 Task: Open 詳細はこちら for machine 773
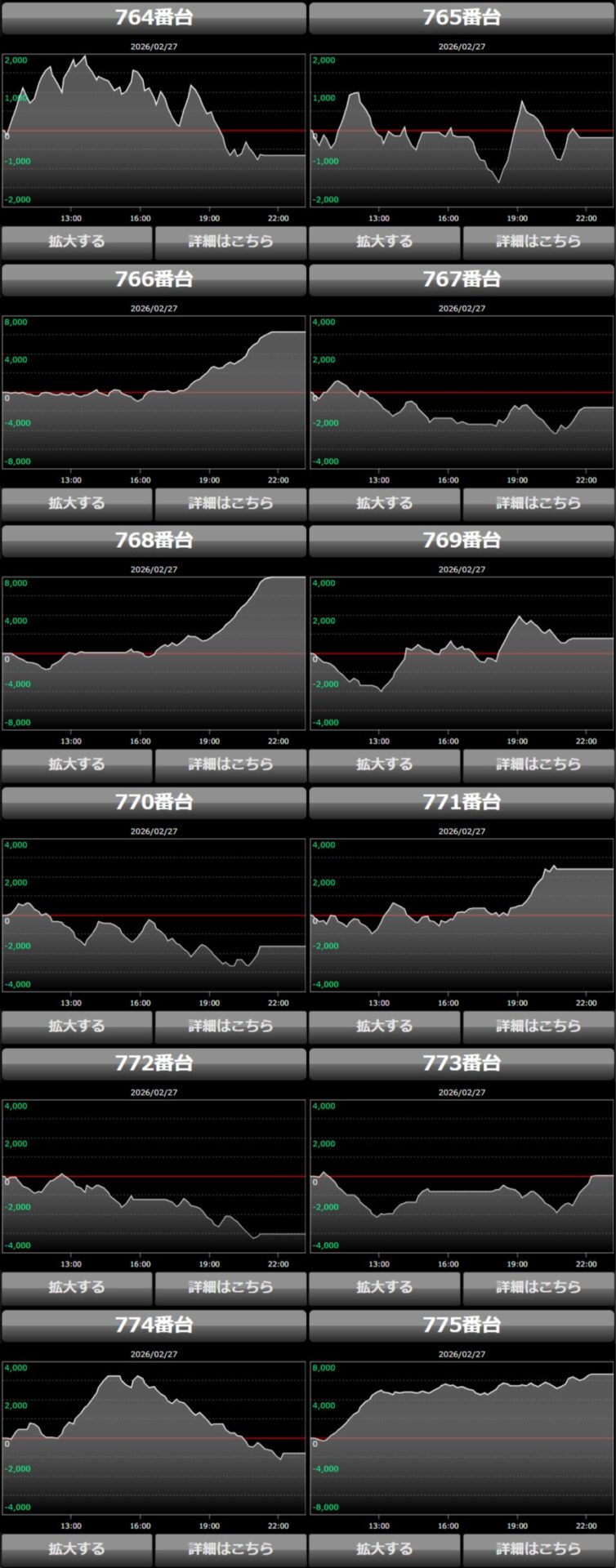click(538, 1287)
